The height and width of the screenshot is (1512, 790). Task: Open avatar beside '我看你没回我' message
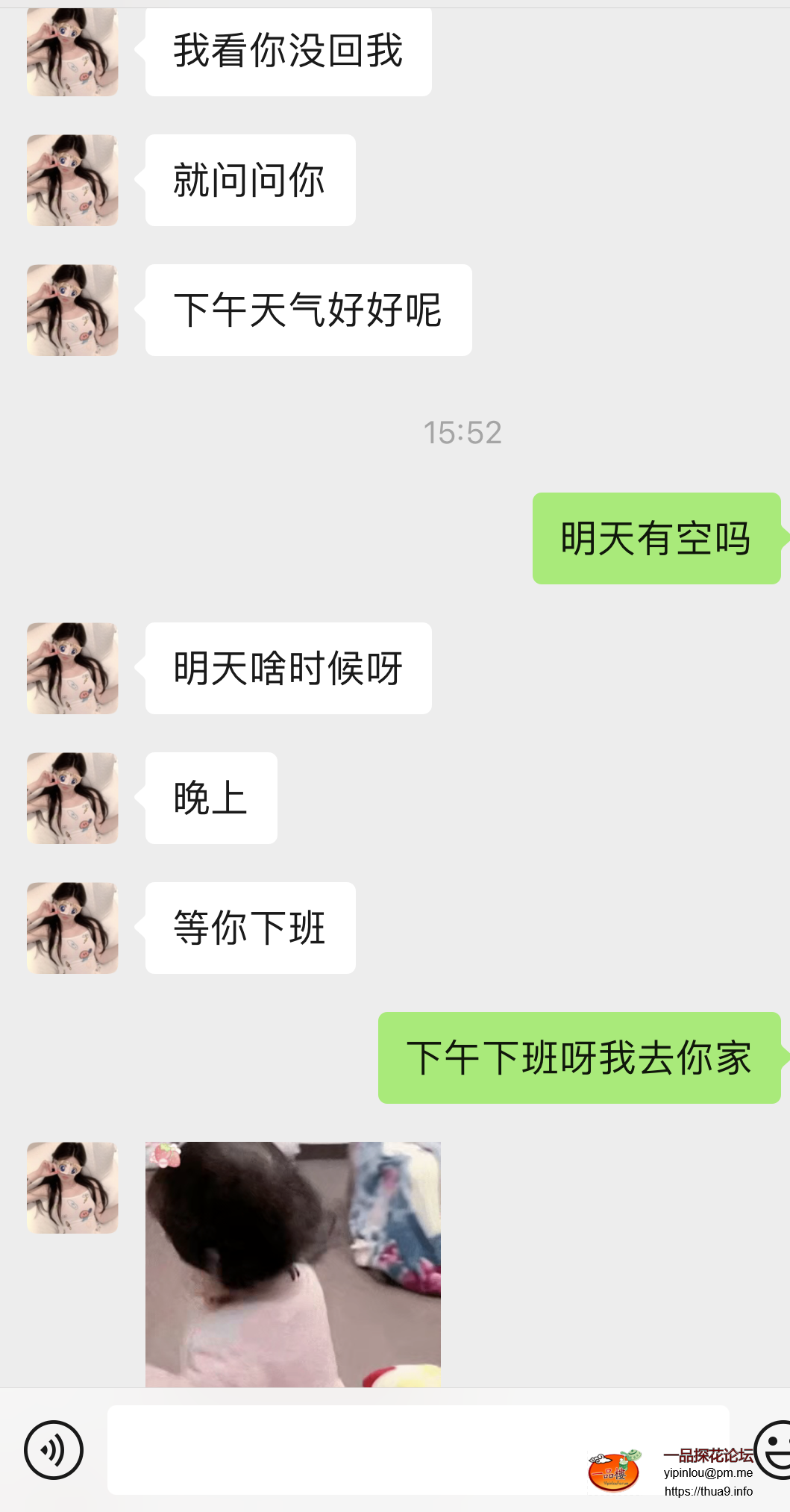pyautogui.click(x=72, y=52)
